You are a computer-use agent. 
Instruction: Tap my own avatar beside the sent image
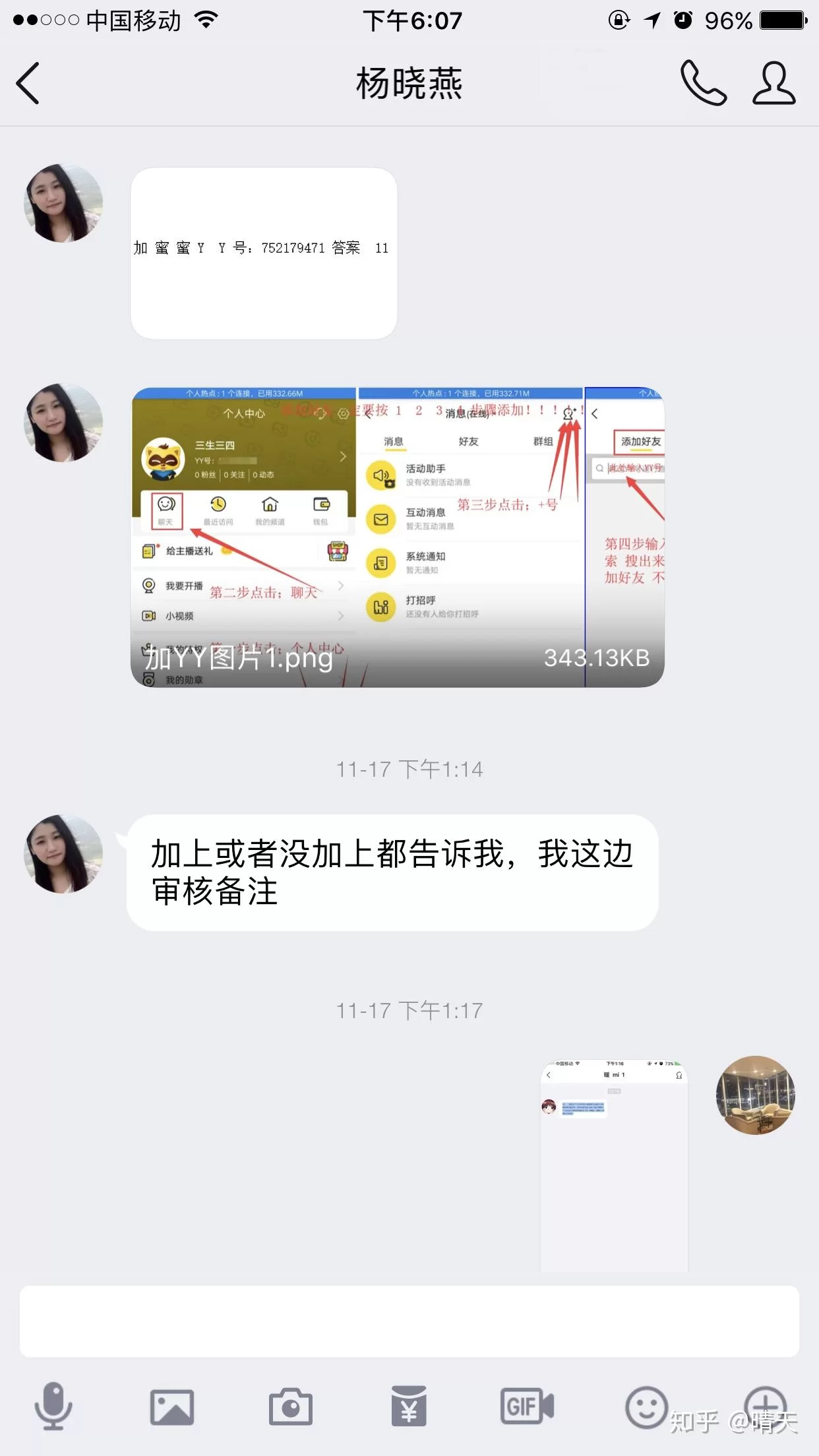(755, 1095)
